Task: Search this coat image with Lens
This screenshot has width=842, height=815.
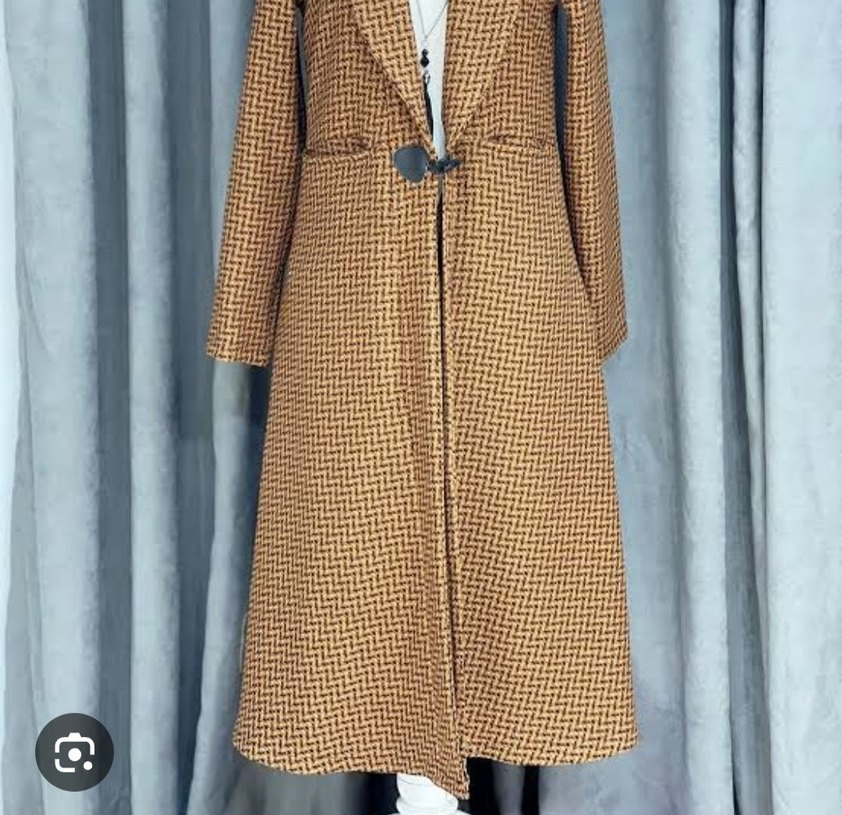Action: (x=74, y=752)
